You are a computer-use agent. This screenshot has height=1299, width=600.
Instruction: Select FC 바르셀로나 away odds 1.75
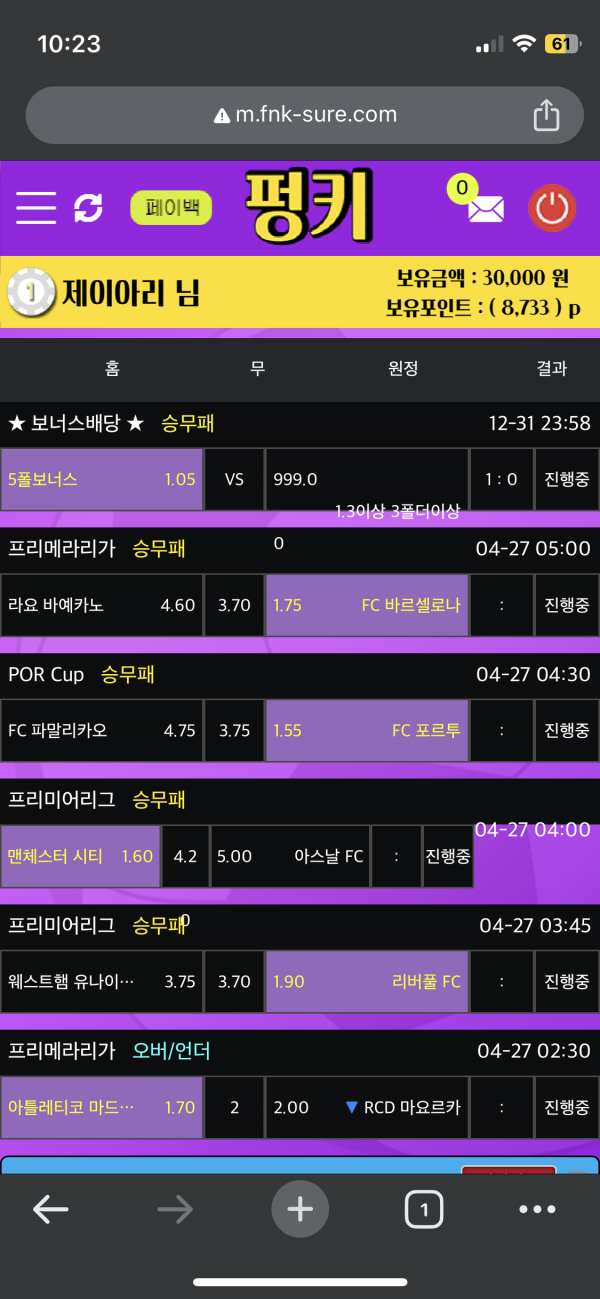tap(366, 605)
